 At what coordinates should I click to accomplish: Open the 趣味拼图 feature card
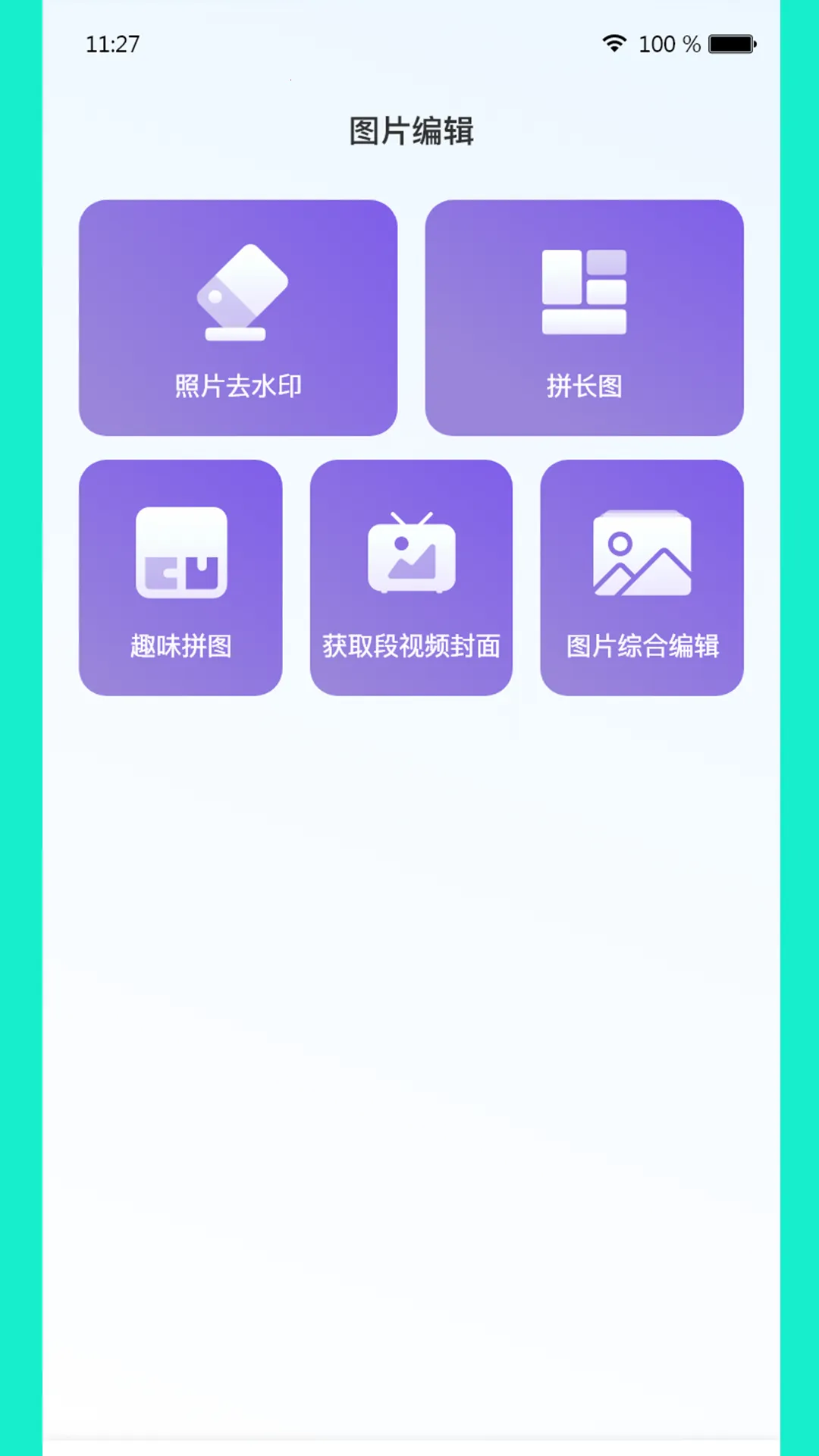182,576
